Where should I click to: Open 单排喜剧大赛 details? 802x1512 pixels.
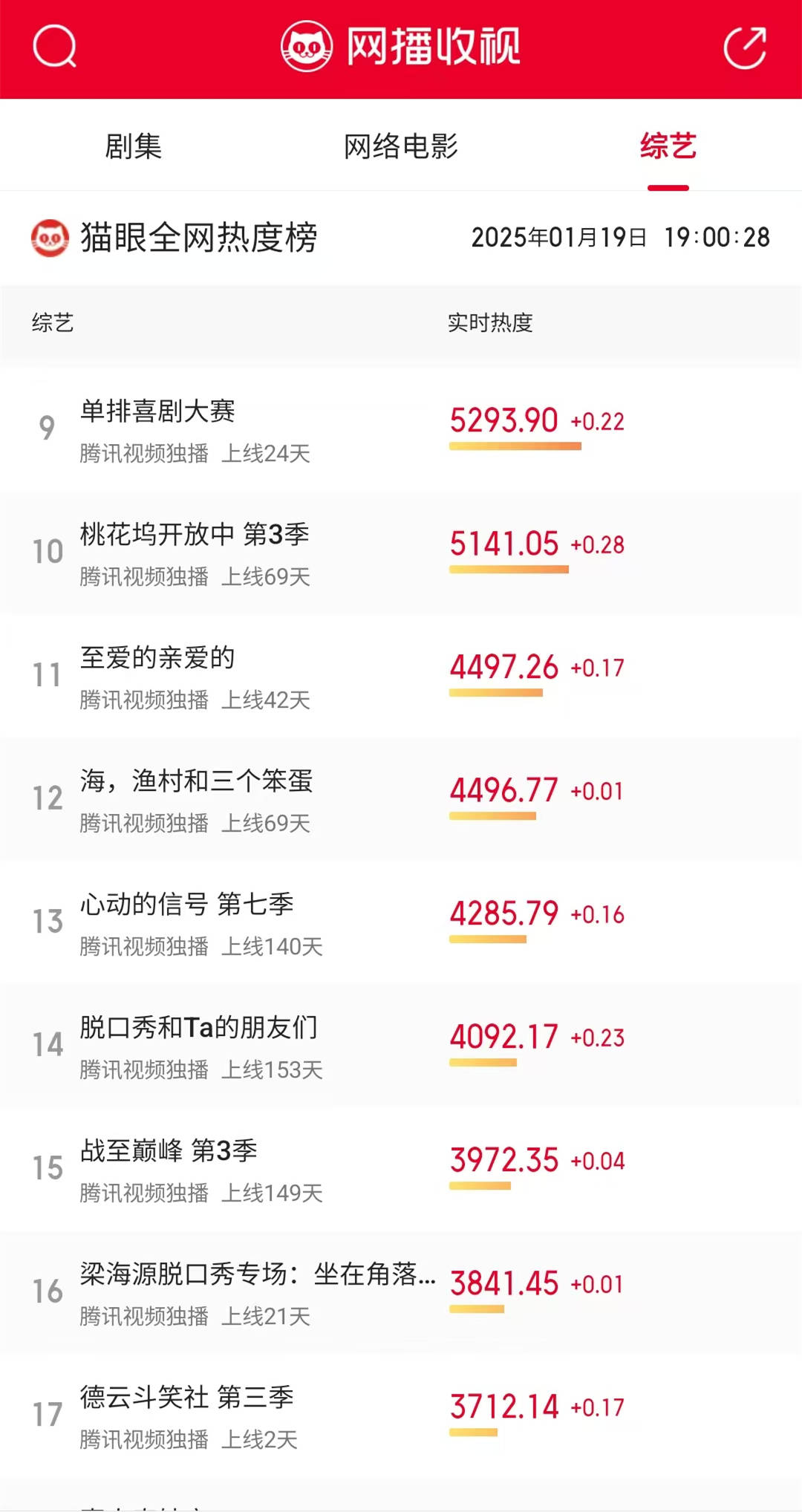point(157,411)
